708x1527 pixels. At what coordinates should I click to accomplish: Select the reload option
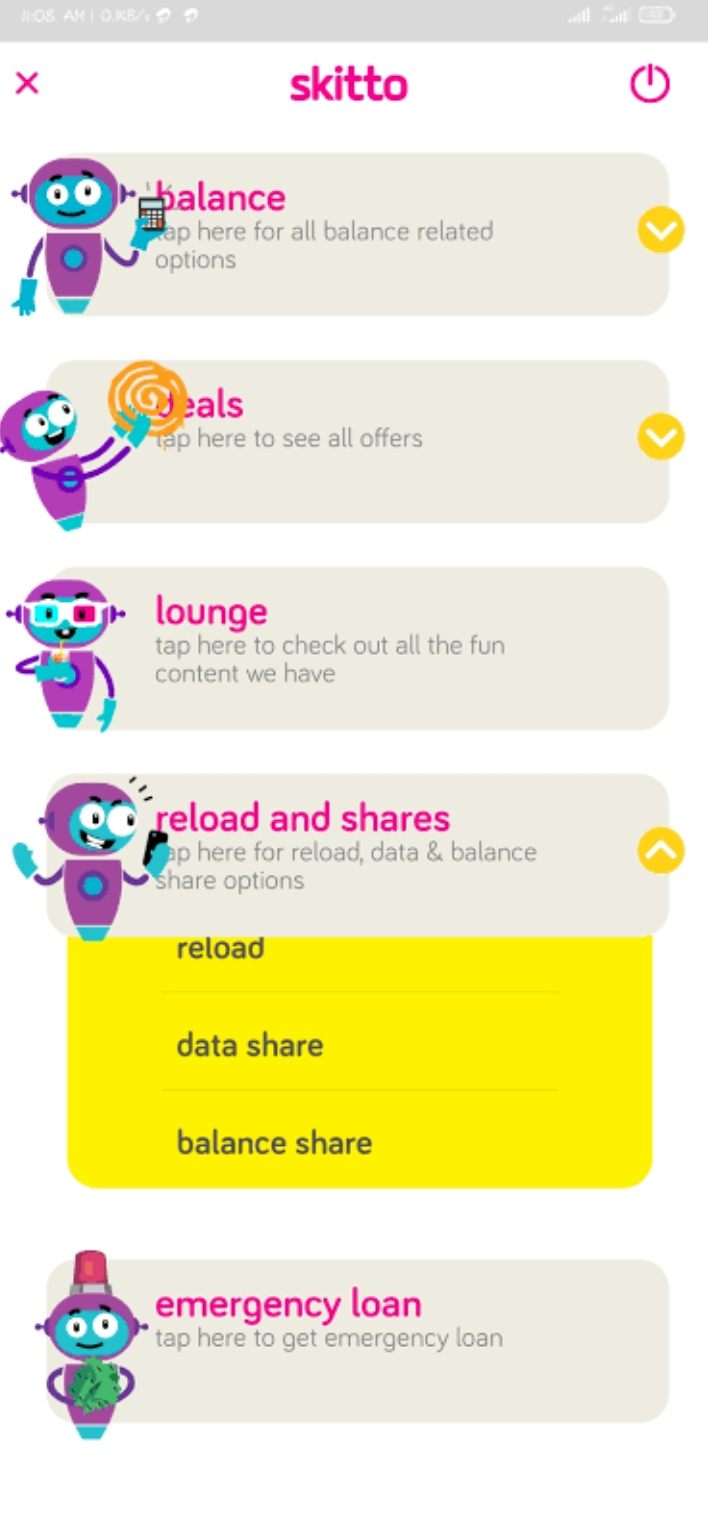tap(221, 948)
